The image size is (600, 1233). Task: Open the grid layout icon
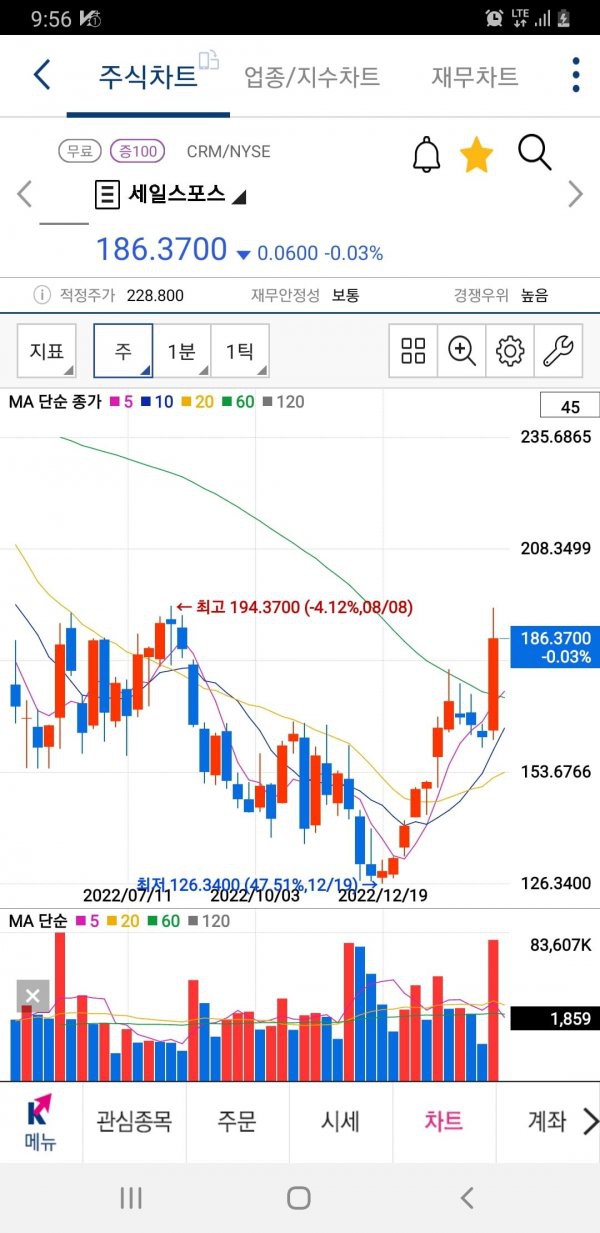point(413,351)
